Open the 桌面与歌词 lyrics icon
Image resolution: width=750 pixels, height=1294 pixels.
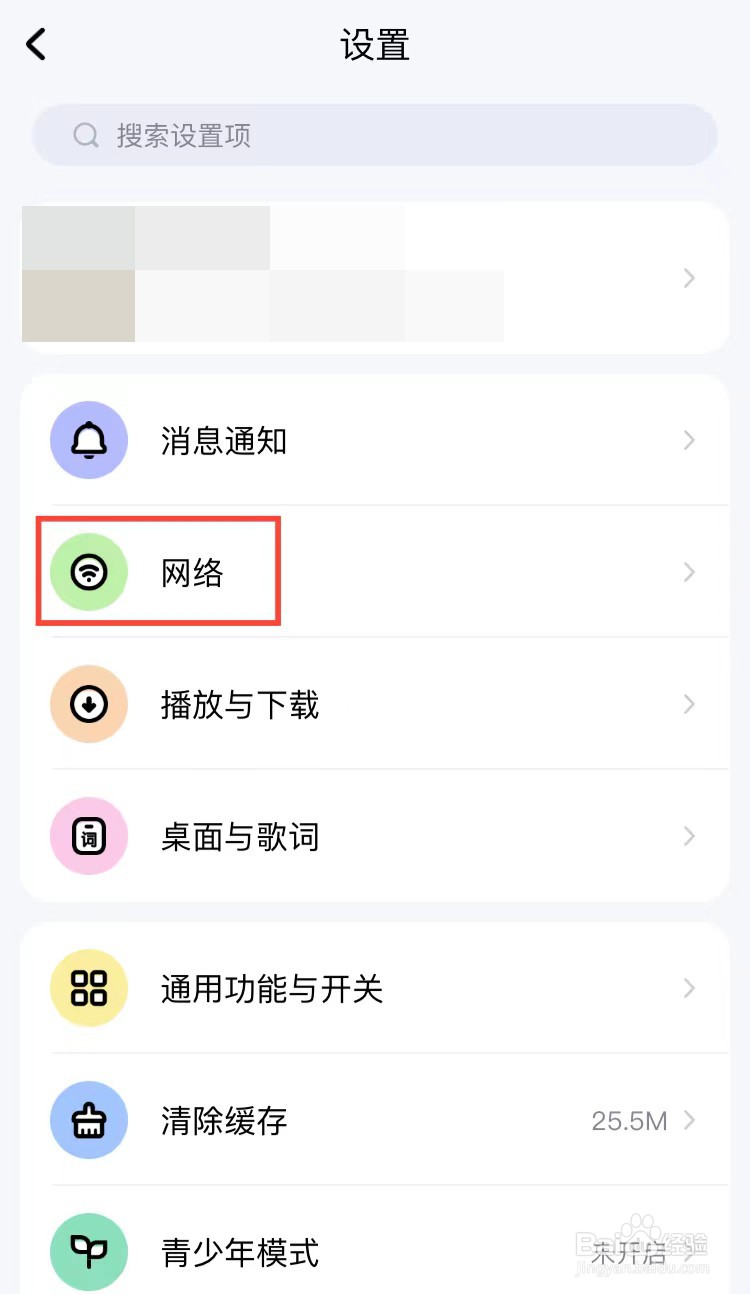tap(89, 836)
